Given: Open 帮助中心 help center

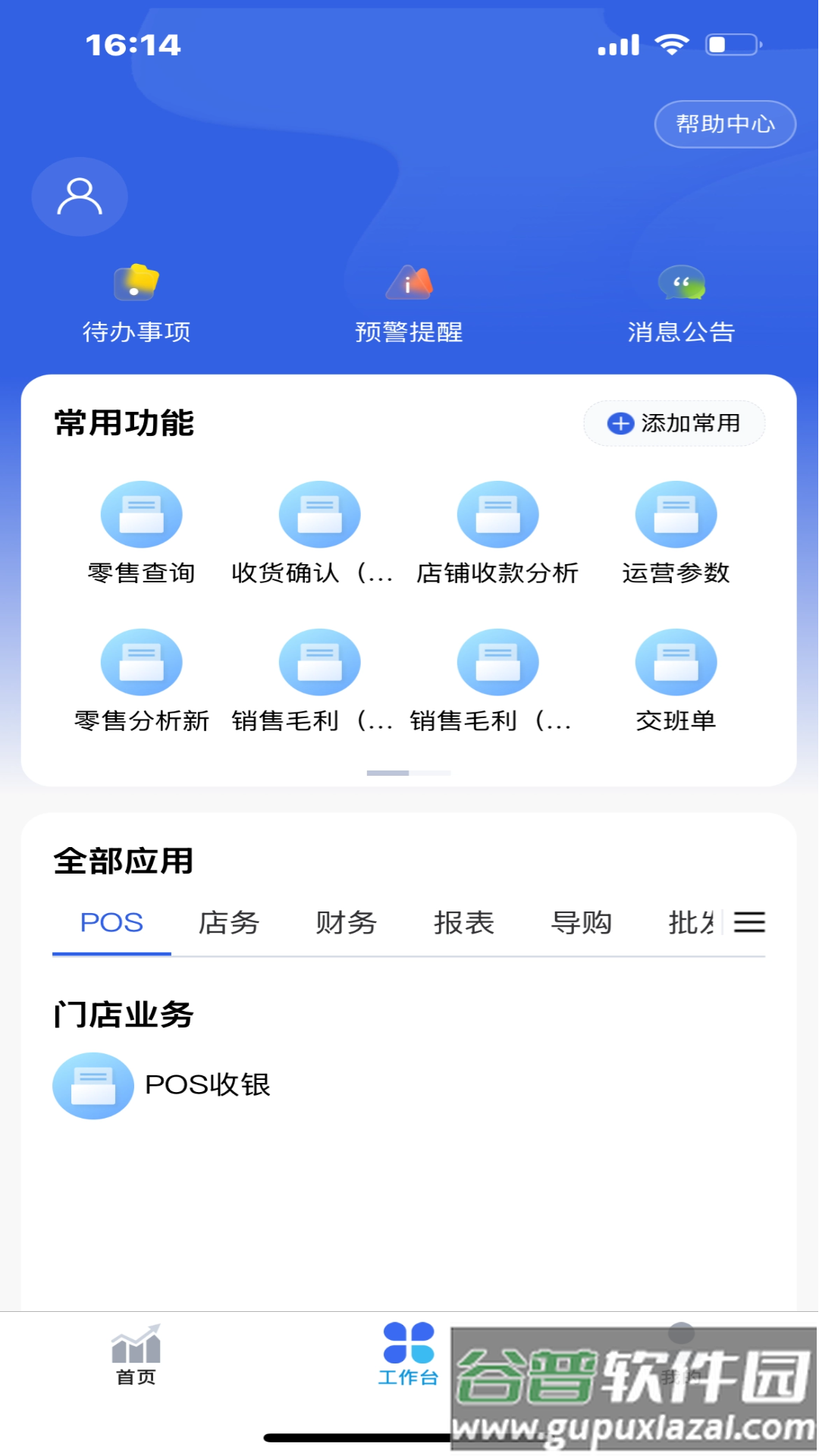Looking at the screenshot, I should tap(723, 124).
